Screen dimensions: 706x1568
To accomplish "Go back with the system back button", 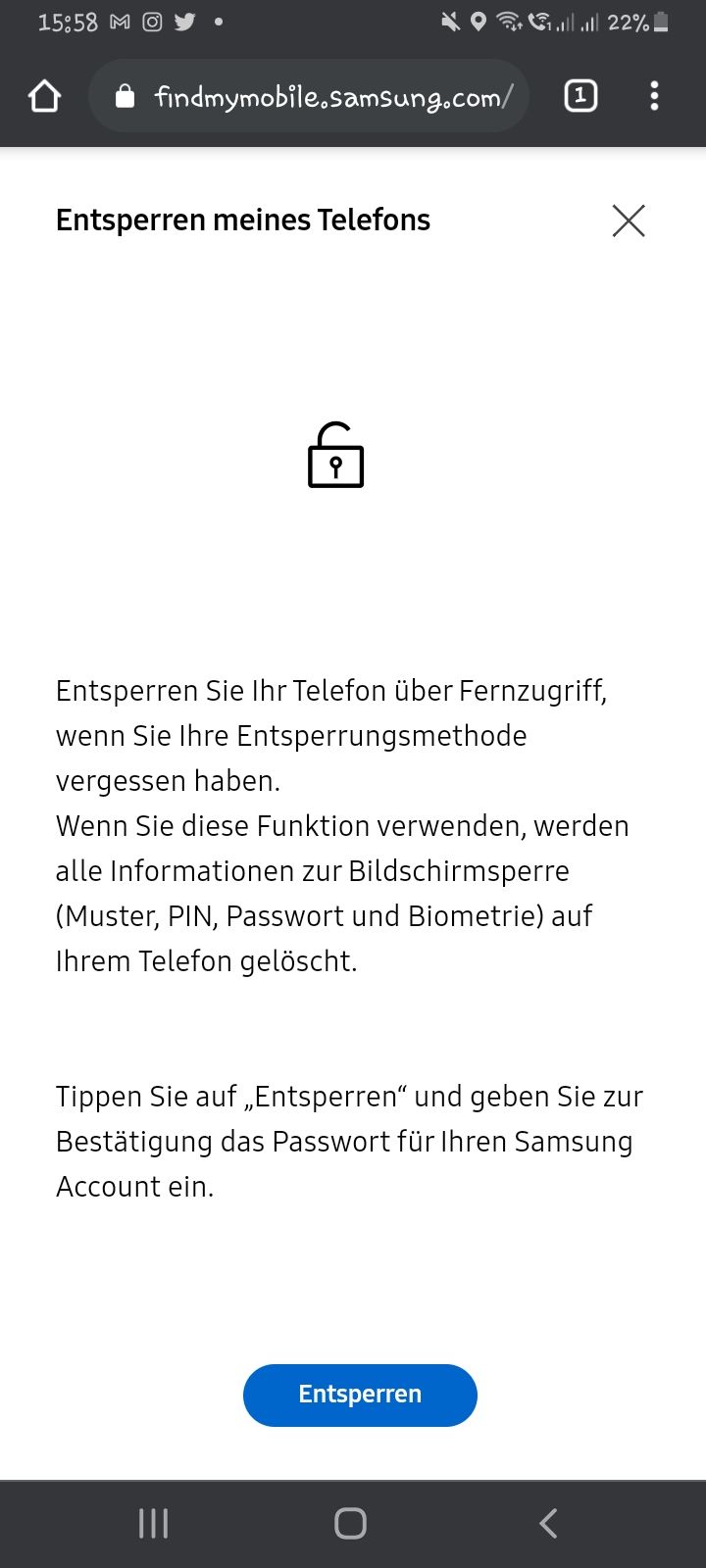I will point(548,1523).
